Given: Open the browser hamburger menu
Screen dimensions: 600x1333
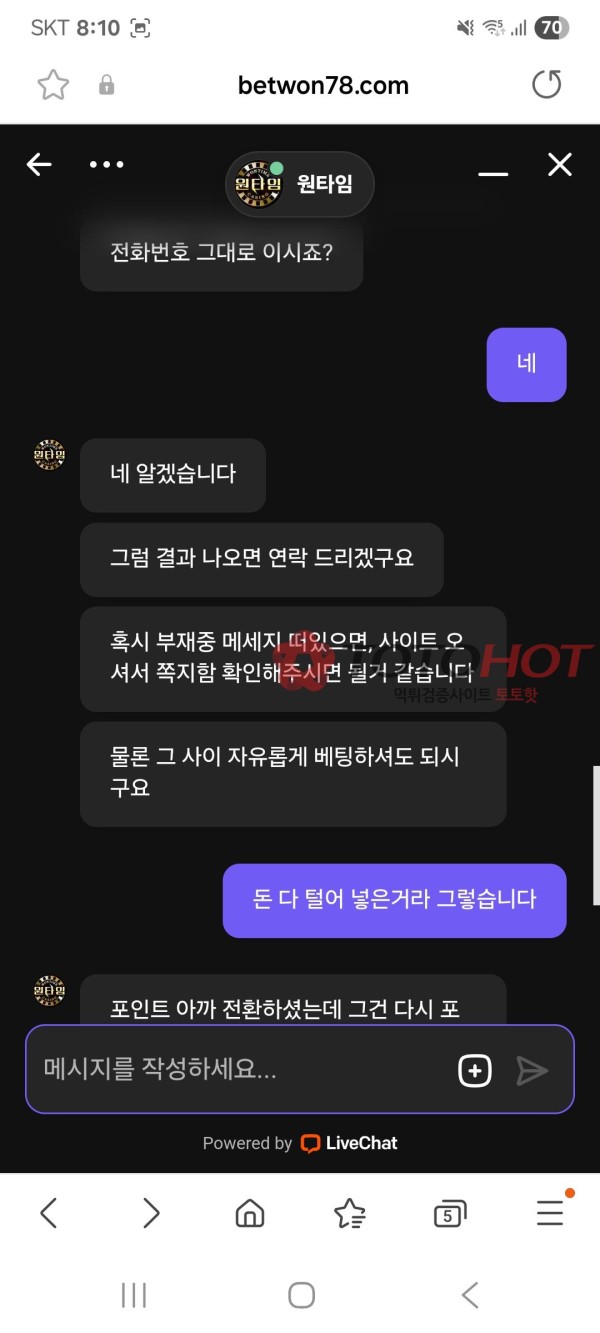Looking at the screenshot, I should (550, 1213).
